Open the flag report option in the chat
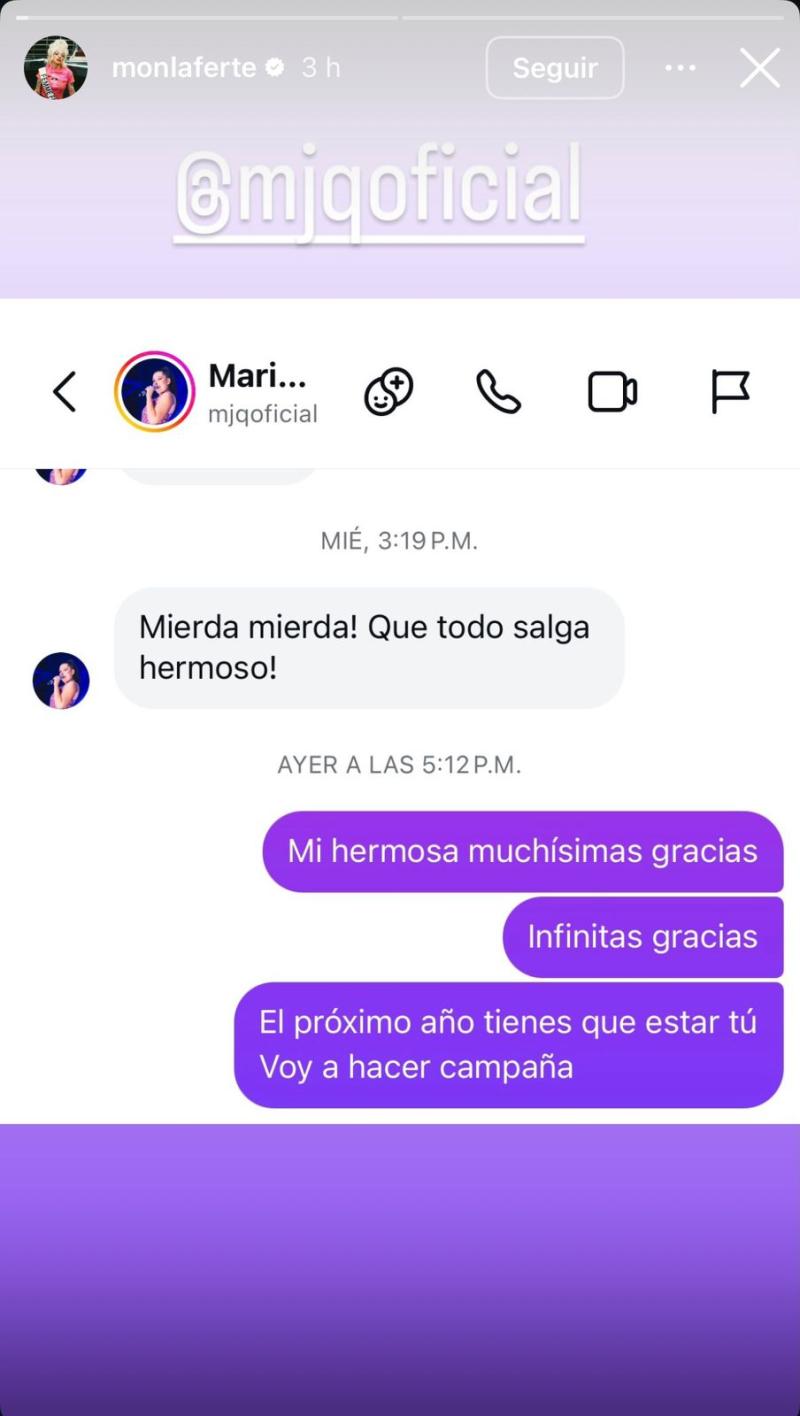 click(729, 392)
